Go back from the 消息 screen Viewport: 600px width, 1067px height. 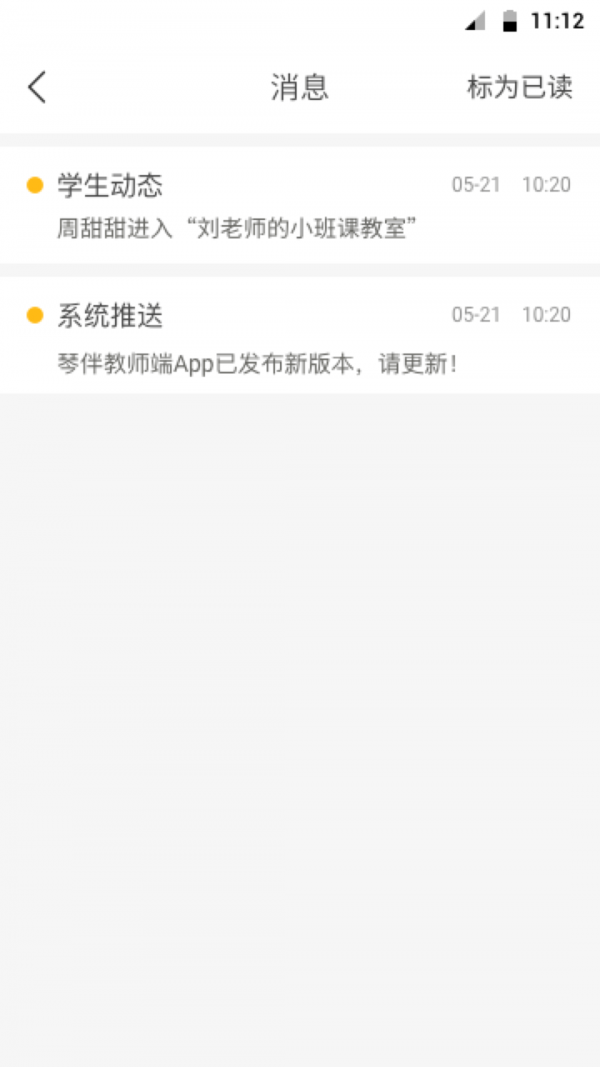pyautogui.click(x=37, y=87)
